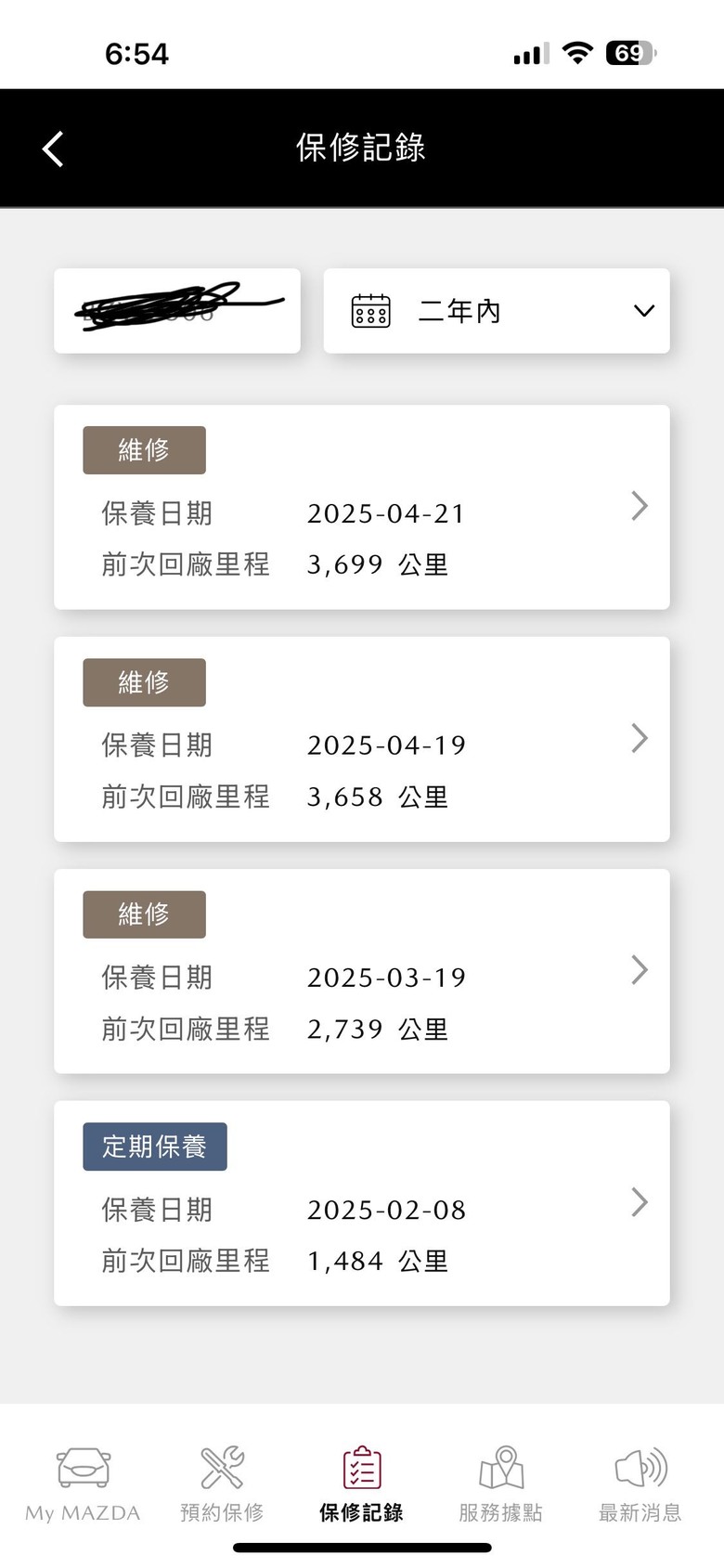This screenshot has height=1568, width=724.
Task: Open the 最新消息 tab
Action: [x=640, y=1484]
